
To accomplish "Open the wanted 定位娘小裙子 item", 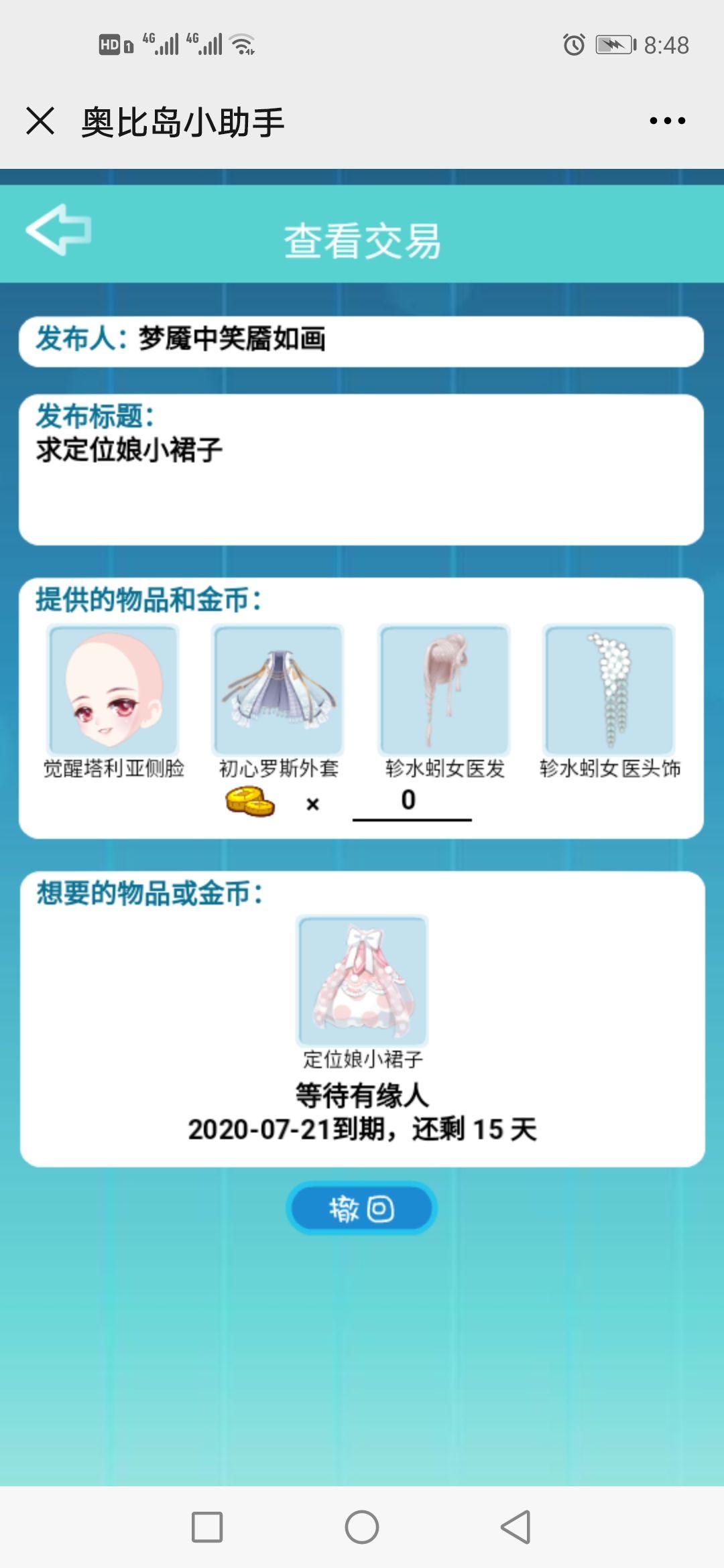I will tap(362, 980).
